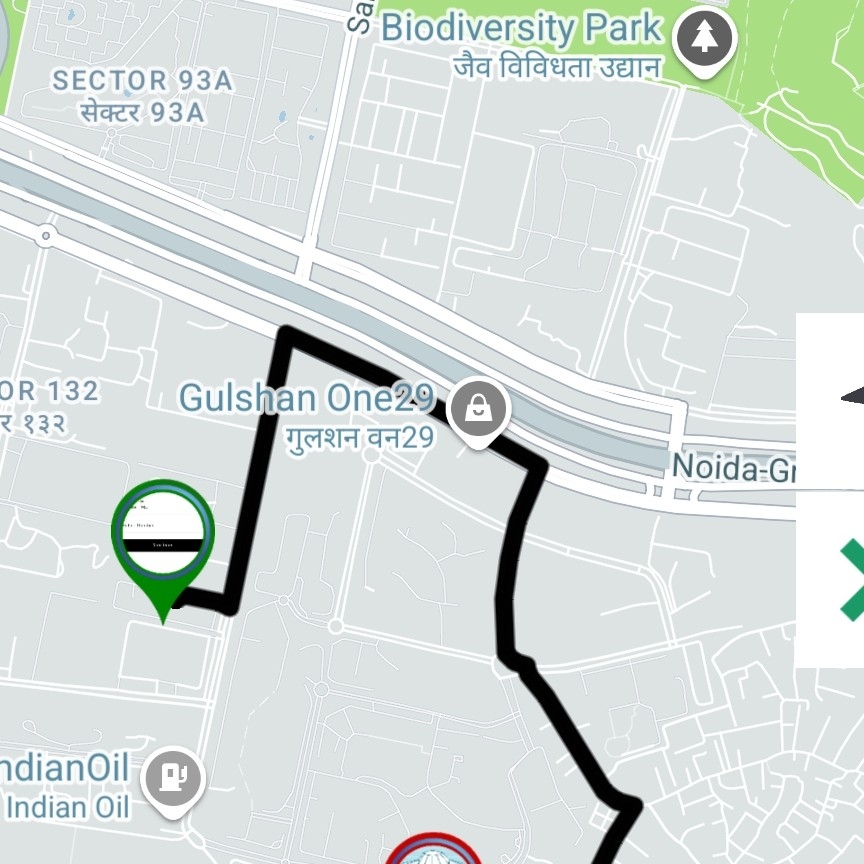Tap the Gulshan One29 shopping marker
Viewport: 864px width, 864px height.
[478, 409]
